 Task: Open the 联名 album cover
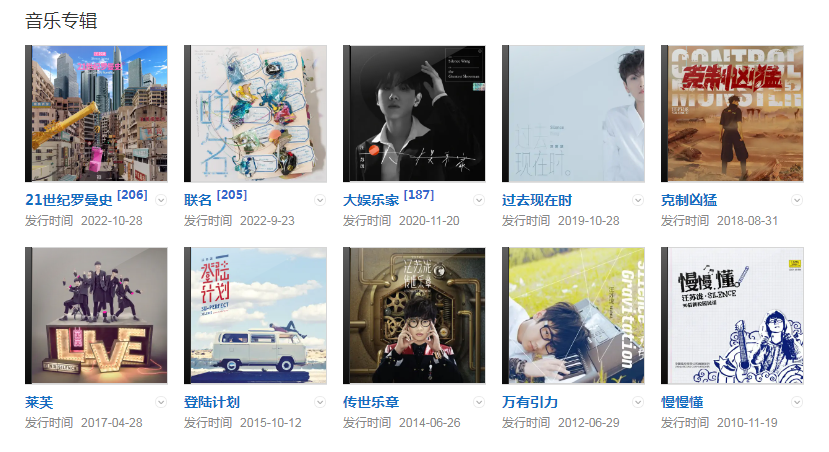tap(255, 113)
